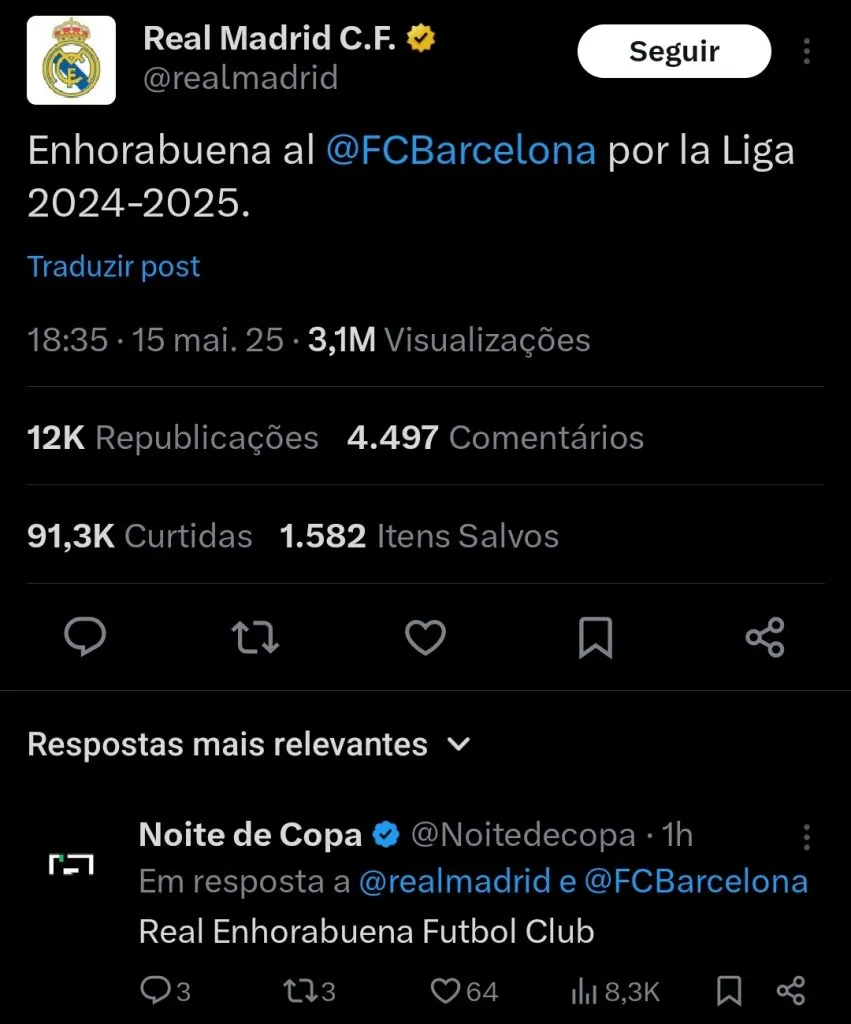Open Noite de Copa's profile name
This screenshot has height=1024, width=851.
(250, 834)
